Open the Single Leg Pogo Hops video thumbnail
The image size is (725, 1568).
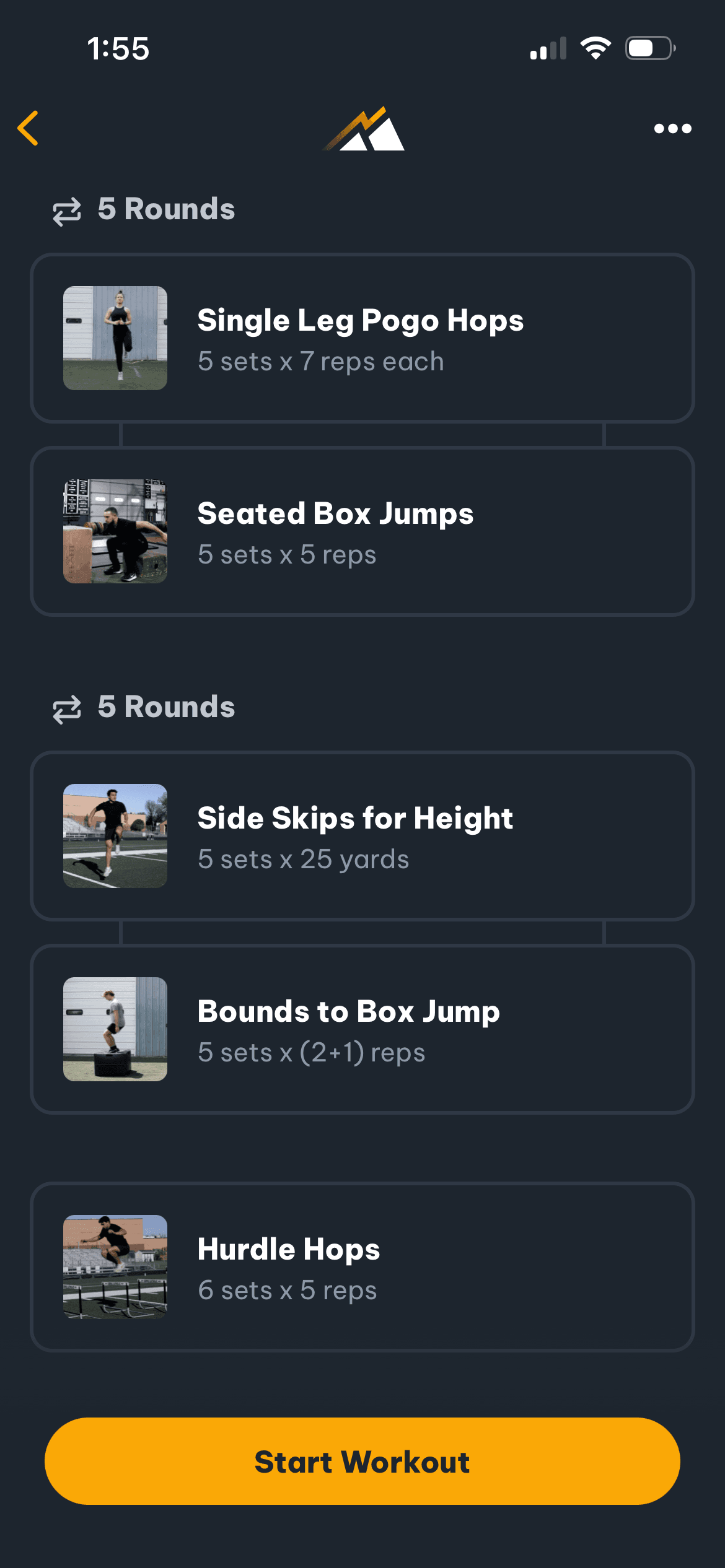[x=115, y=338]
